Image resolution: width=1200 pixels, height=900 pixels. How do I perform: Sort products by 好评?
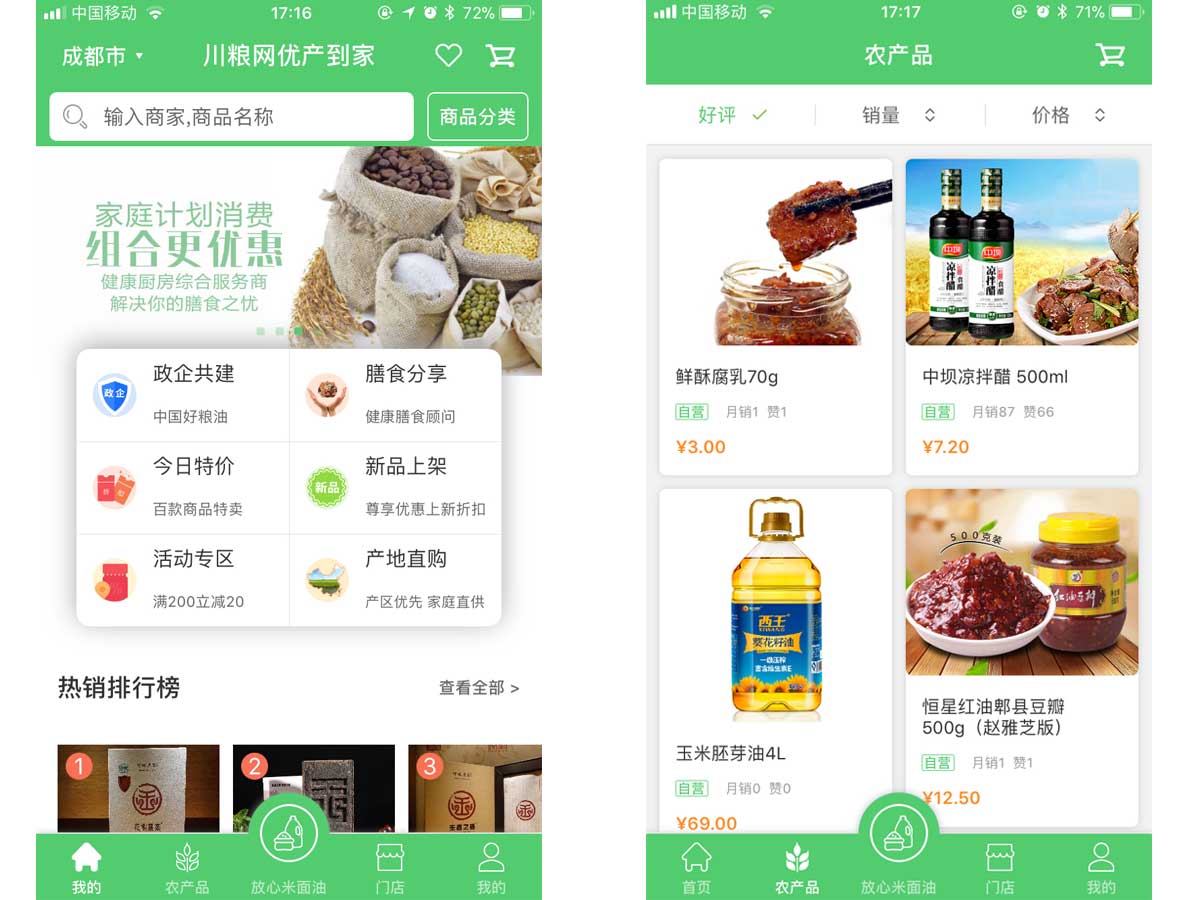click(731, 115)
